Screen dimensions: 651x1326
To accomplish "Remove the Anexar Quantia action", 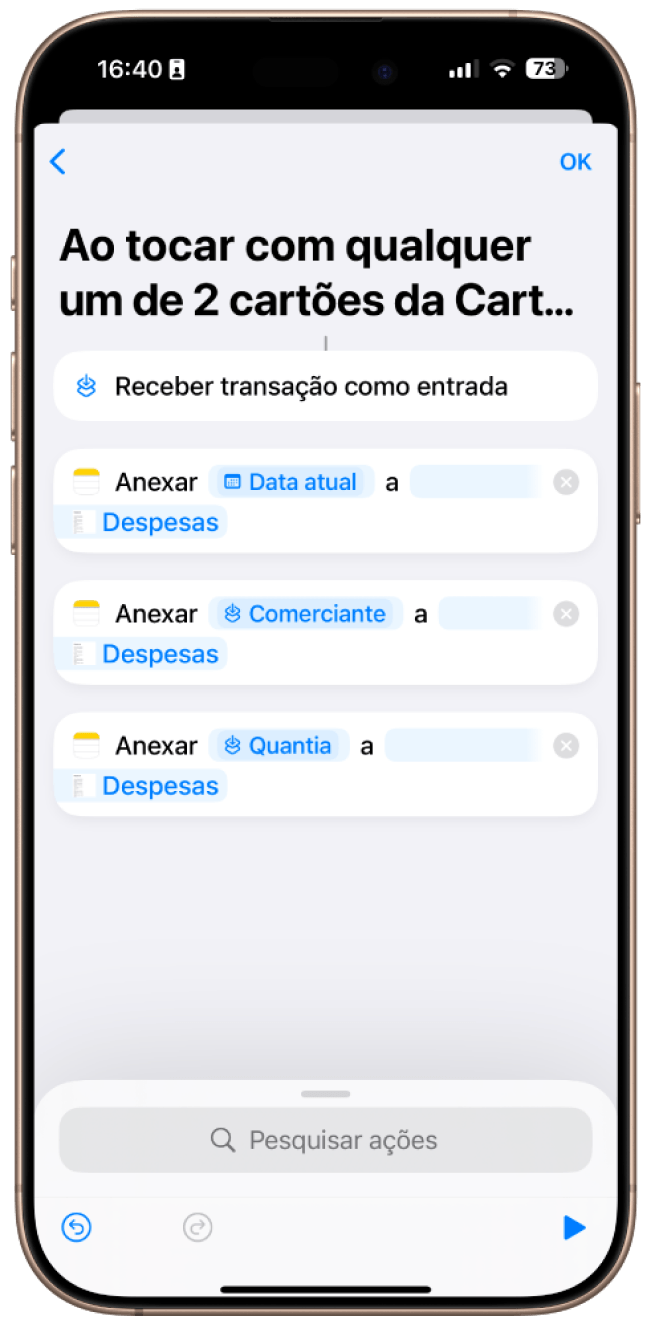I will pyautogui.click(x=566, y=746).
